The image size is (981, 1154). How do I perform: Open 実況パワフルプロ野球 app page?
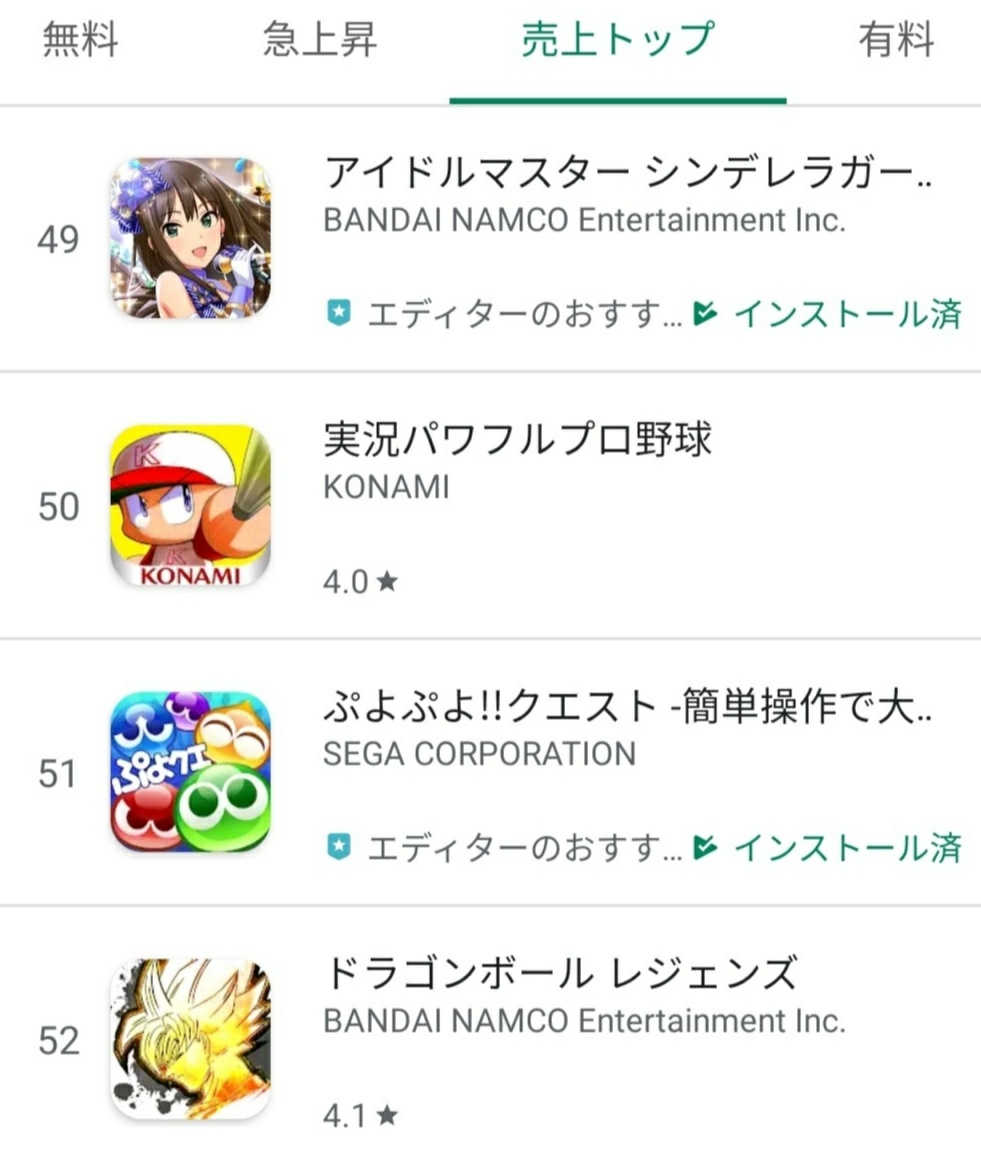point(518,440)
